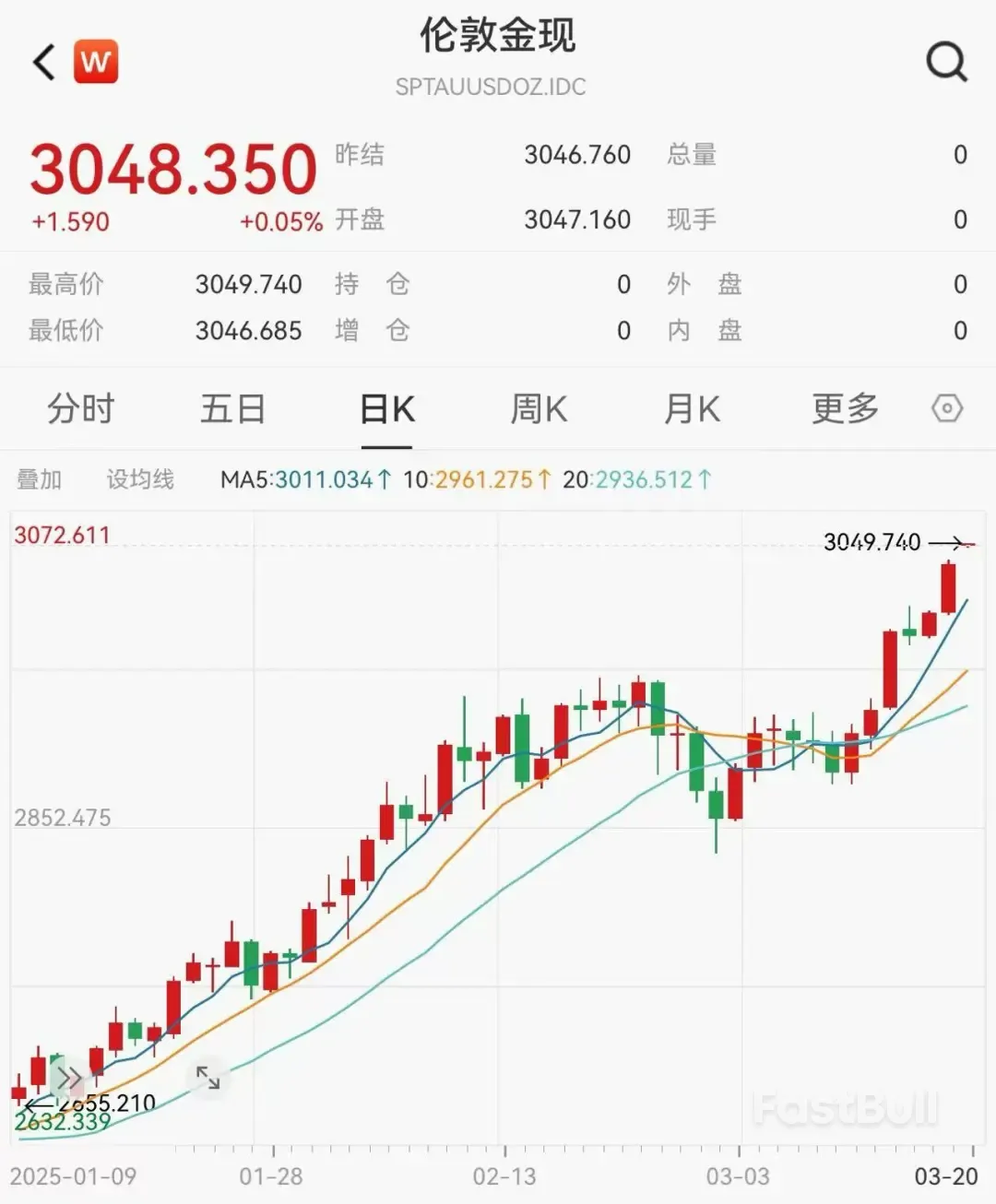This screenshot has height=1204, width=996.
Task: Enter fullscreen chart with the expand-arrows icon
Action: [208, 1075]
